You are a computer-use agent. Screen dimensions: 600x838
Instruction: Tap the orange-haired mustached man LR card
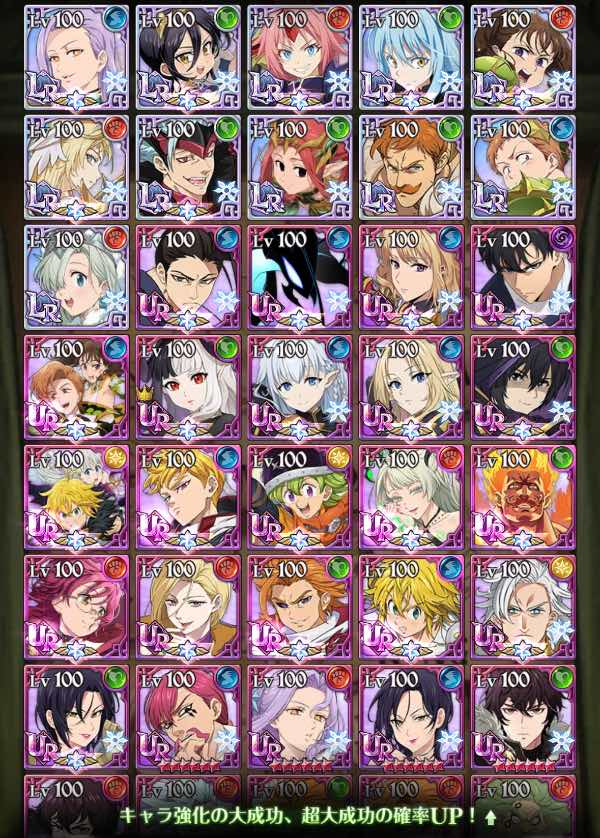[x=410, y=166]
